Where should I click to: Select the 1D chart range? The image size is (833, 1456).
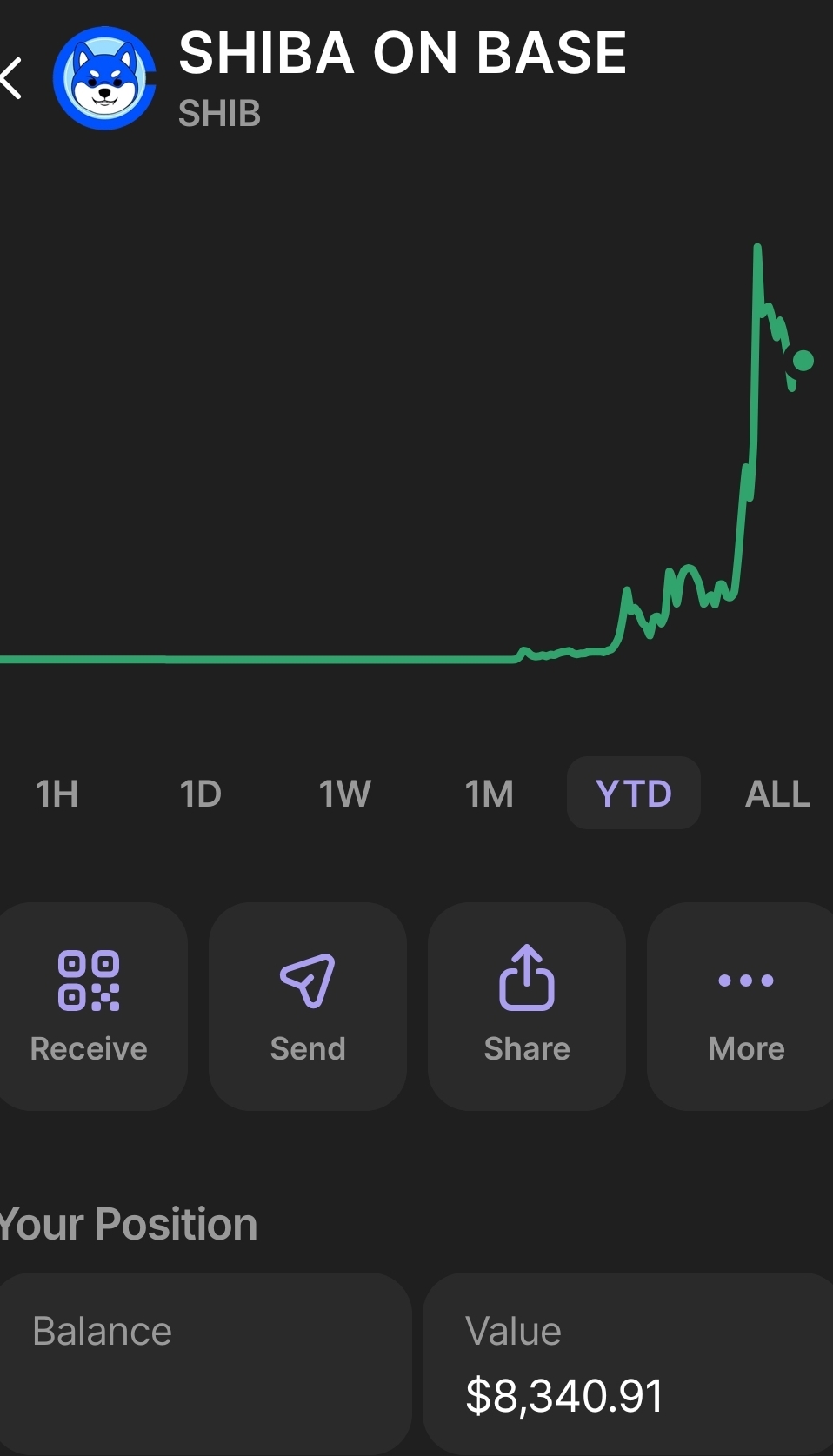[200, 793]
